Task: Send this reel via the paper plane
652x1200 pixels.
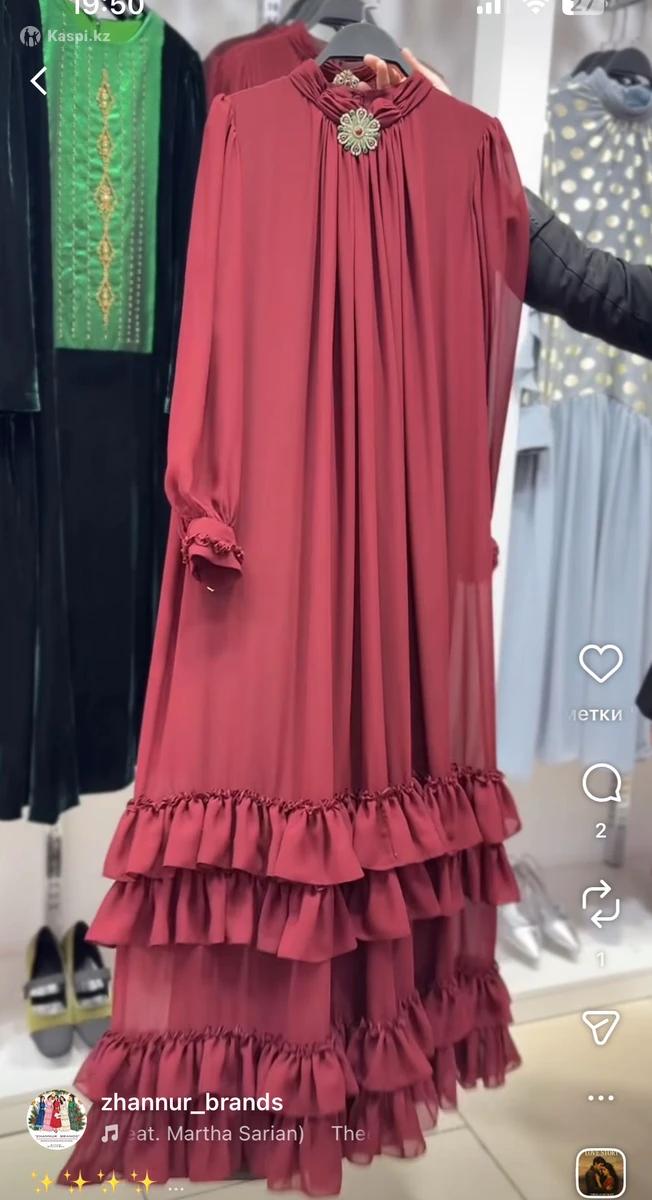Action: [x=600, y=1027]
